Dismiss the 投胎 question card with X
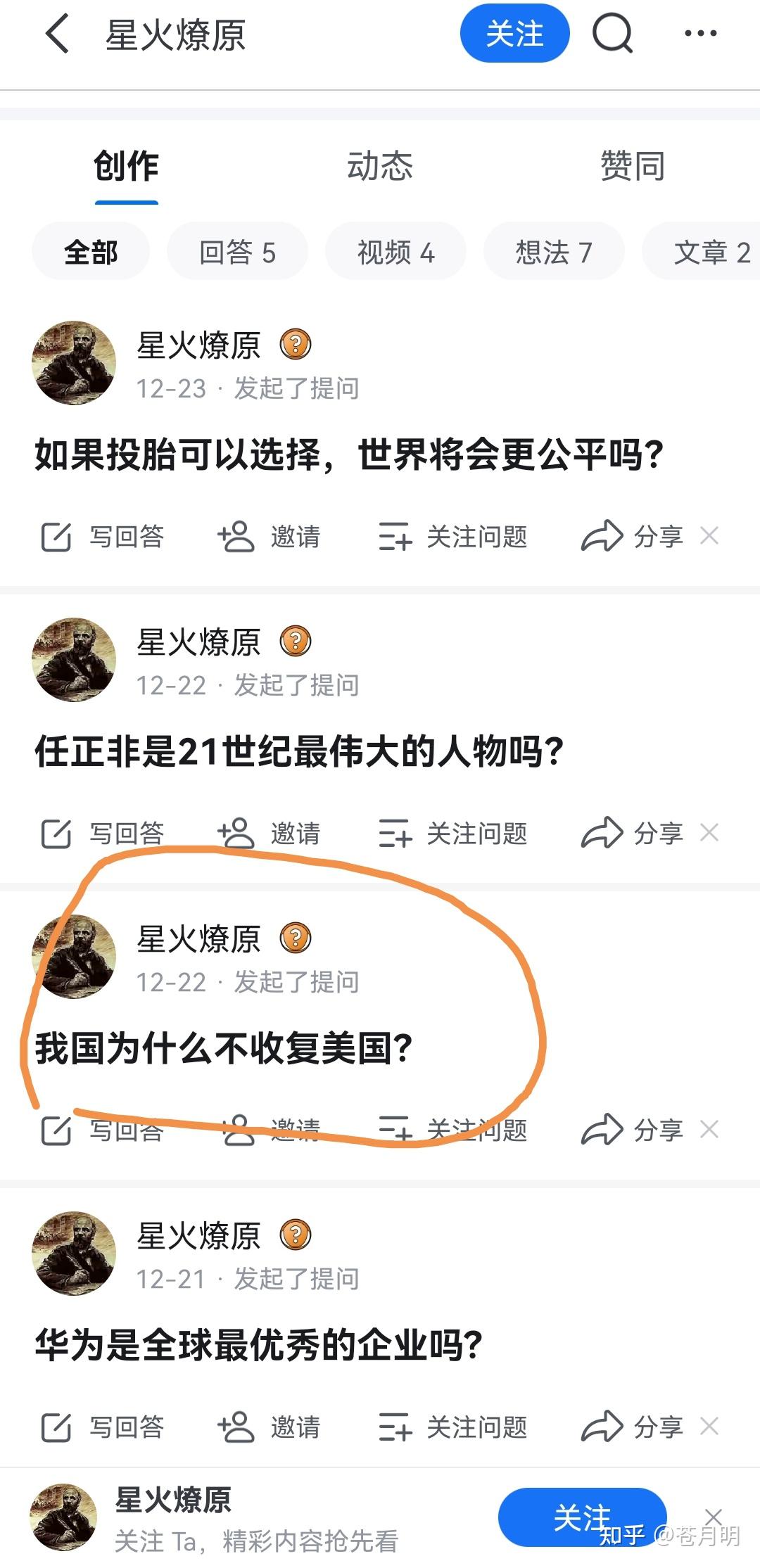Screen dimensions: 760x1568 click(709, 536)
